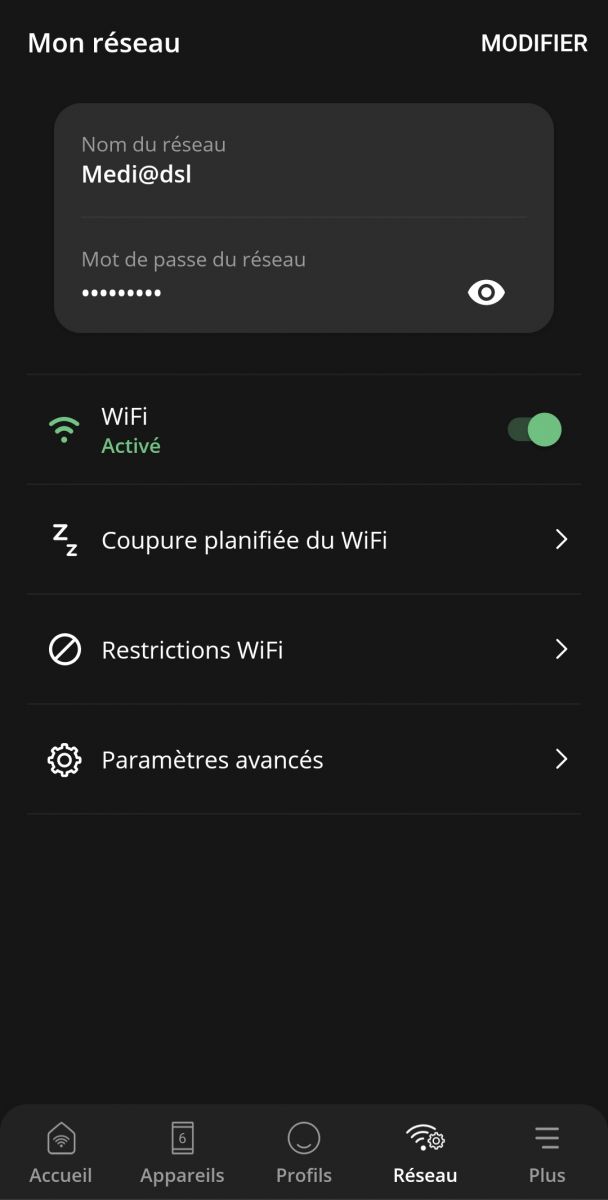
Task: Turn off the WiFi switch
Action: point(534,430)
